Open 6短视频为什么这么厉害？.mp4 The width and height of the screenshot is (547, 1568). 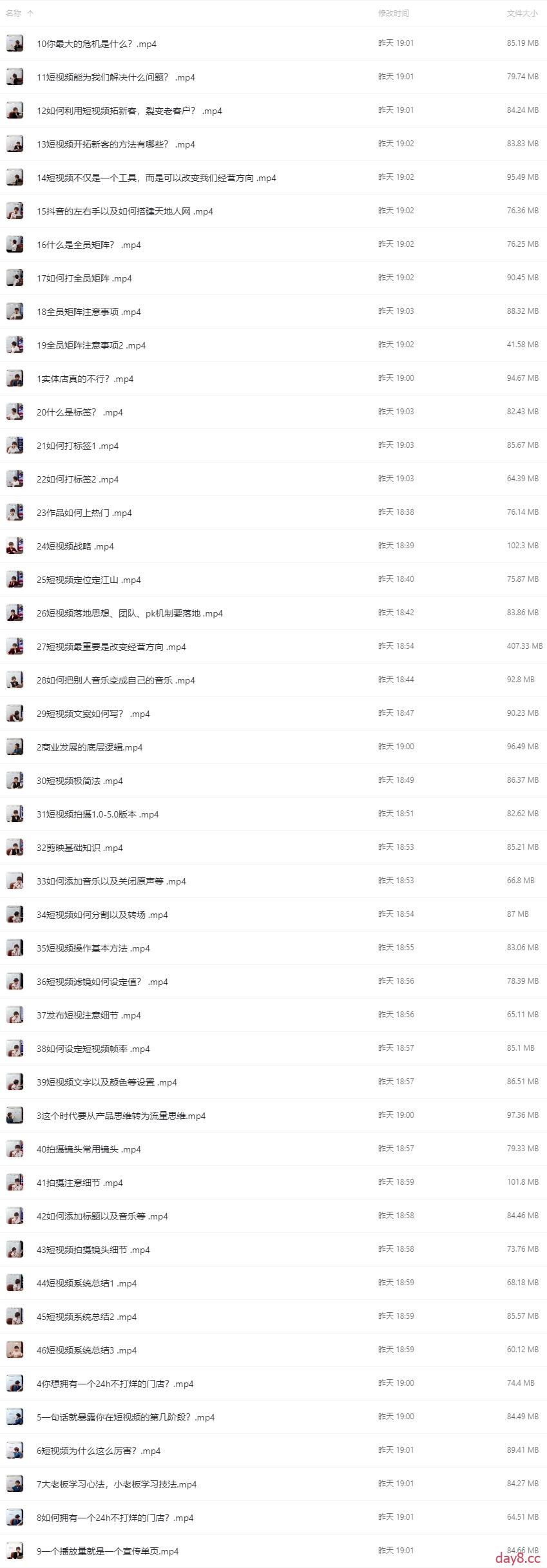[98, 1451]
